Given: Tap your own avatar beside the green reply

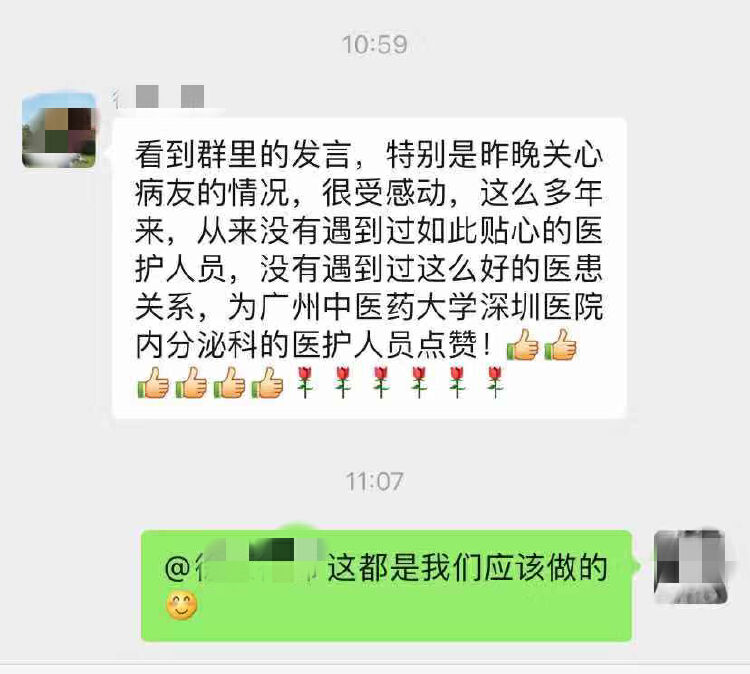Looking at the screenshot, I should pos(690,566).
